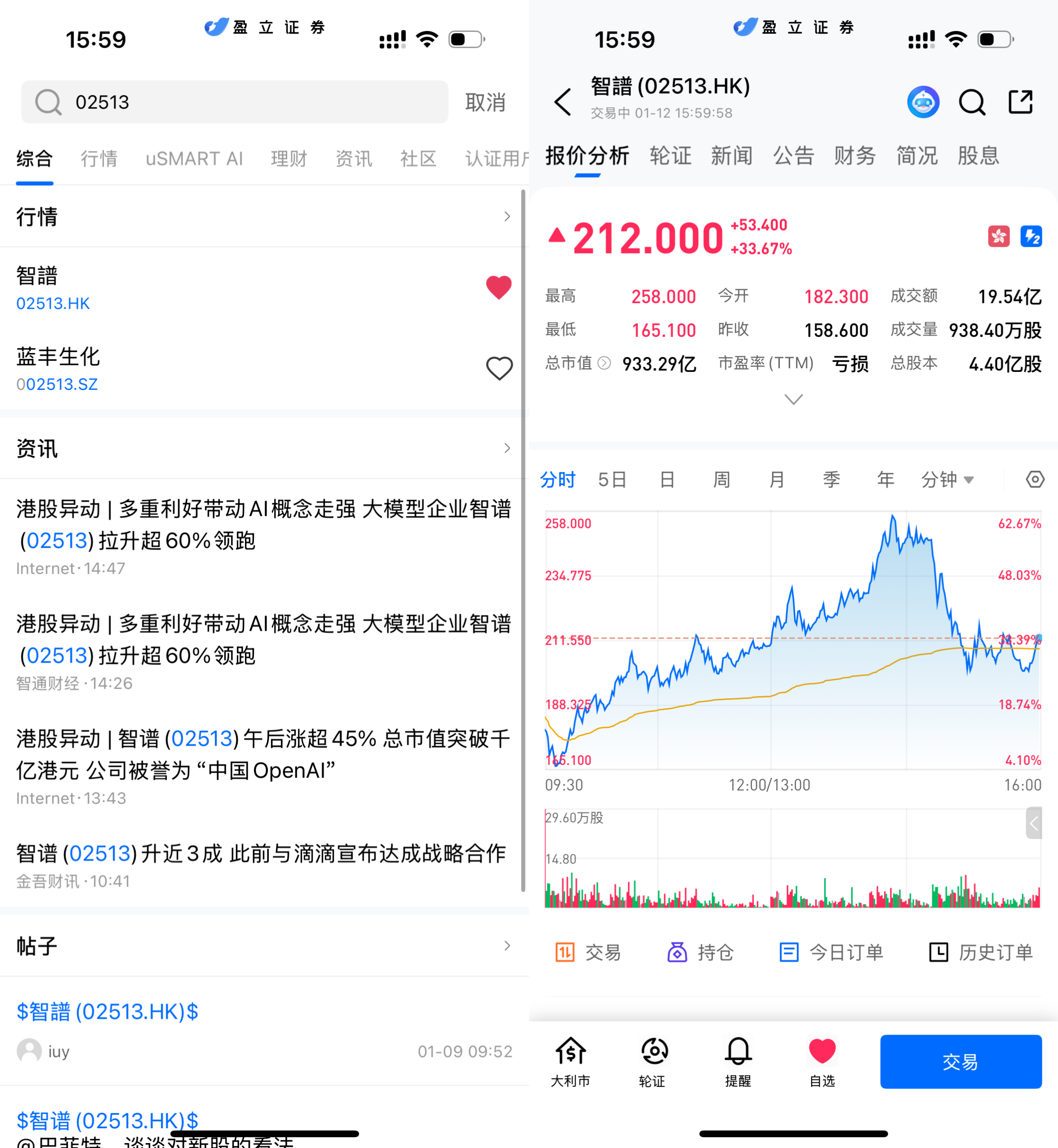The image size is (1058, 1148).
Task: Open search from the quote page header
Action: tap(971, 102)
